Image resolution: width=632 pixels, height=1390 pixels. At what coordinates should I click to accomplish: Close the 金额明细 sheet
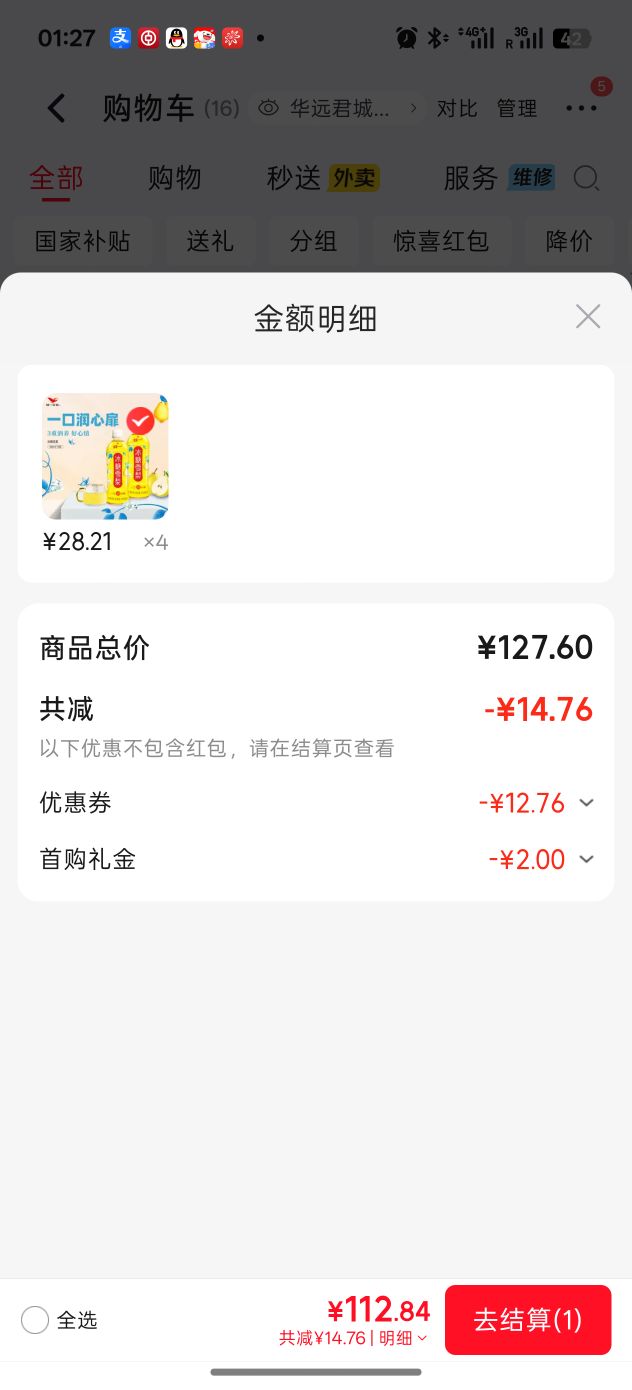(x=588, y=317)
